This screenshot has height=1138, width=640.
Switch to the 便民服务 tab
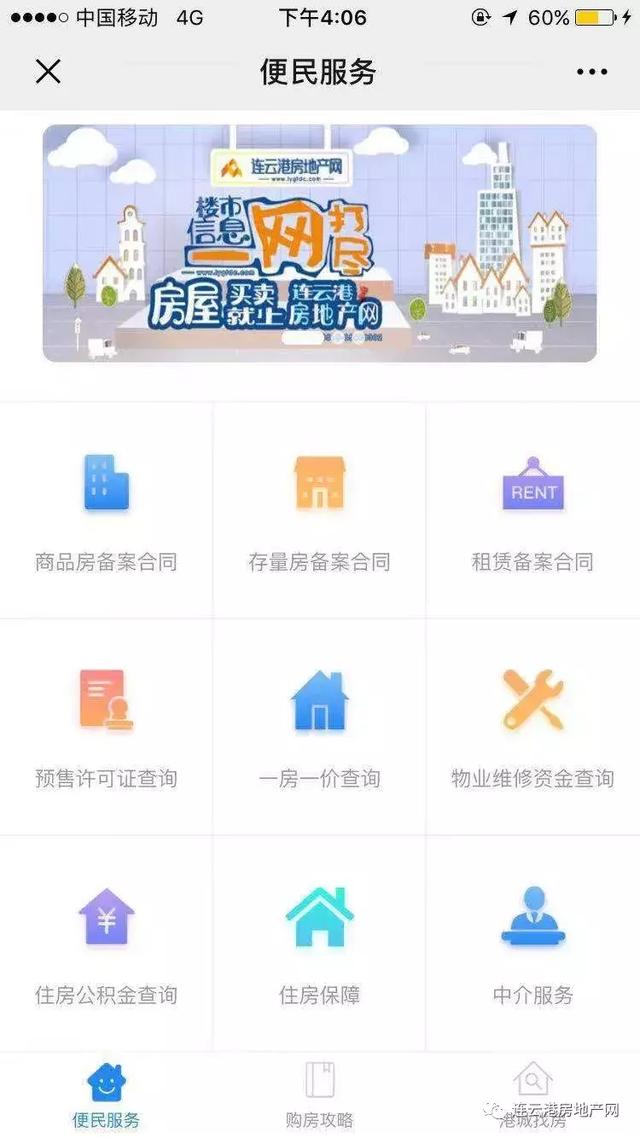(x=106, y=1095)
